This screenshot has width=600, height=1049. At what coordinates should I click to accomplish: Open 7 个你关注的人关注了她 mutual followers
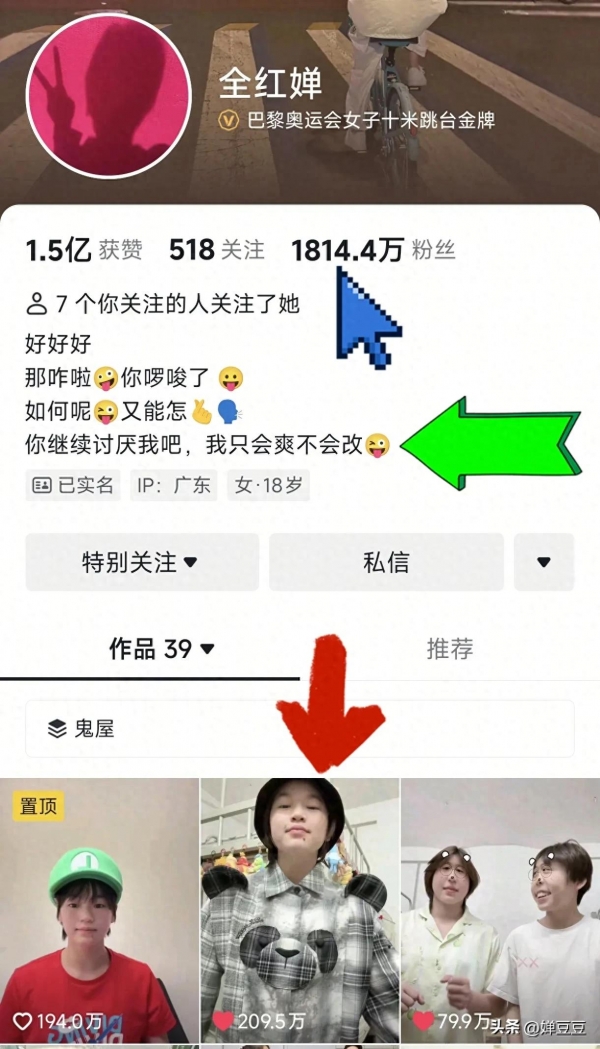pos(163,303)
